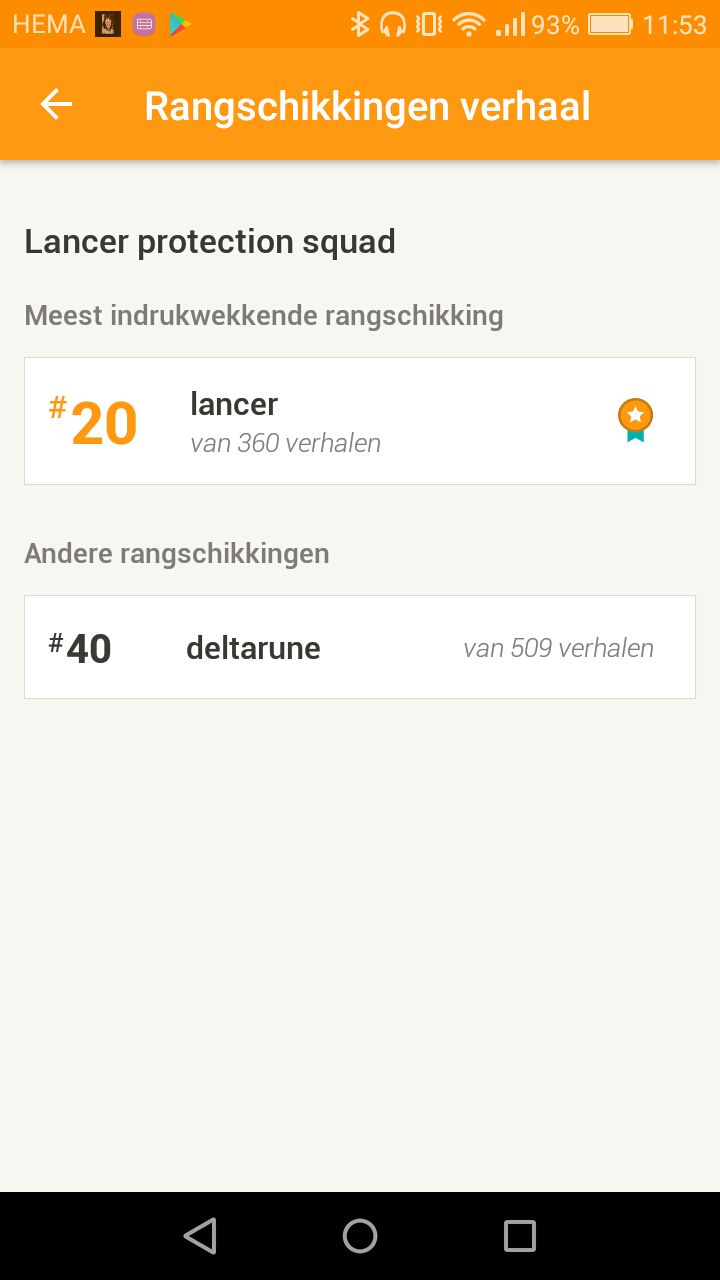Viewport: 720px width, 1280px height.
Task: Open recent apps from navigation bar
Action: [x=520, y=1236]
